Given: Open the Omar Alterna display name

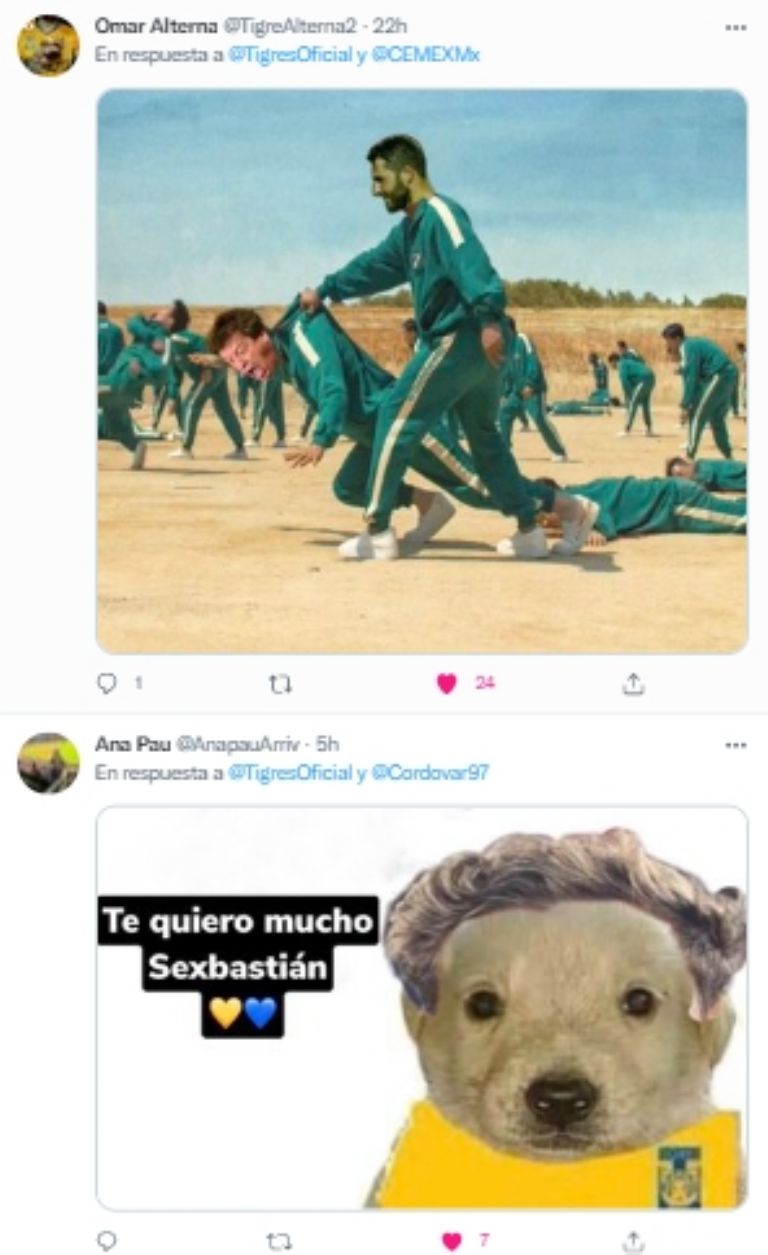Looking at the screenshot, I should (x=155, y=26).
